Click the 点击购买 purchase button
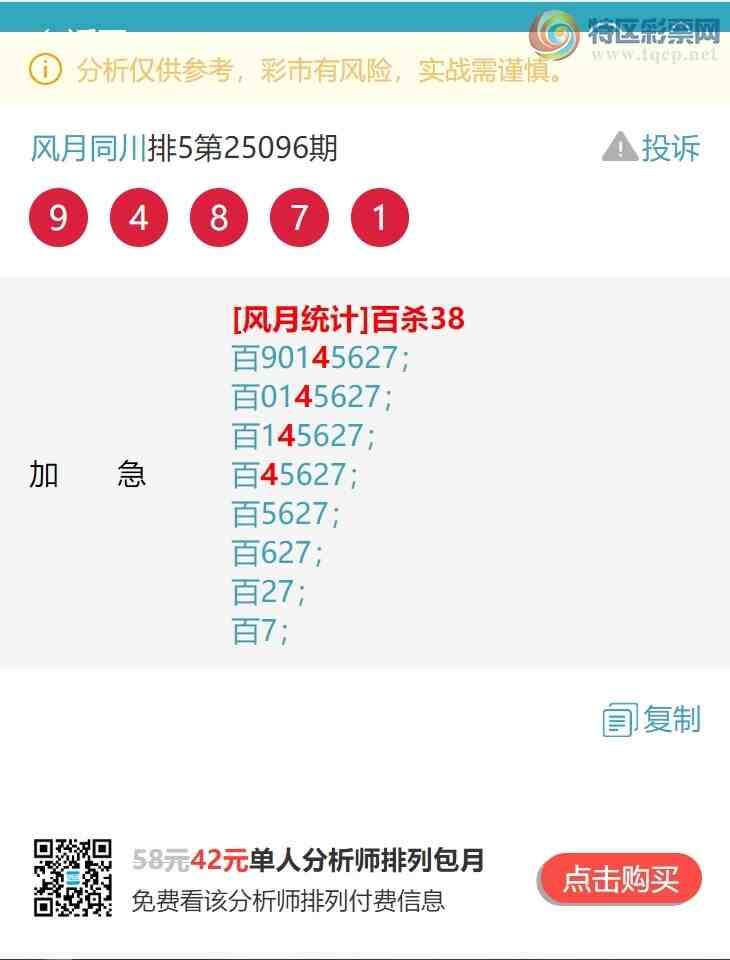Viewport: 730px width, 960px height. (x=618, y=880)
